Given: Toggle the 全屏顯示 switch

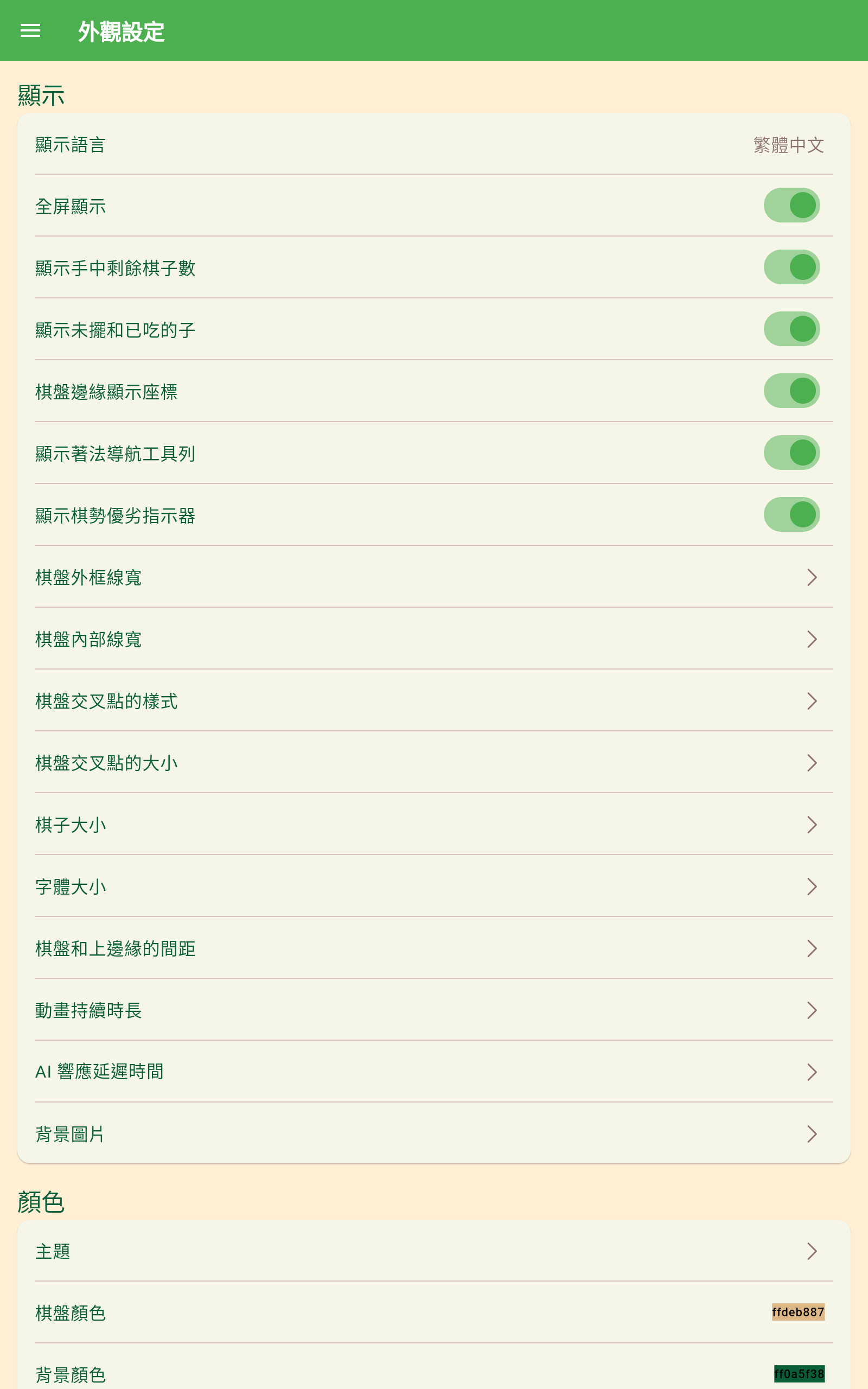Looking at the screenshot, I should tap(791, 206).
